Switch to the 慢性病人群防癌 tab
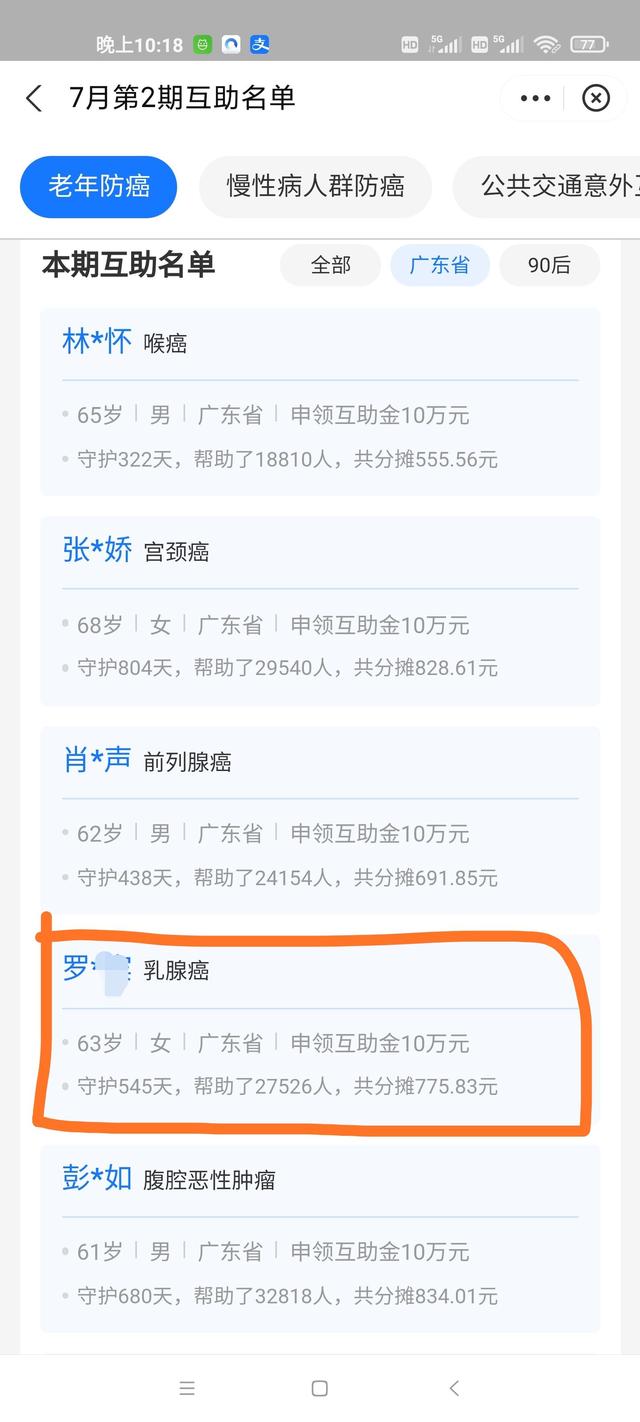640x1422 pixels. pyautogui.click(x=316, y=186)
